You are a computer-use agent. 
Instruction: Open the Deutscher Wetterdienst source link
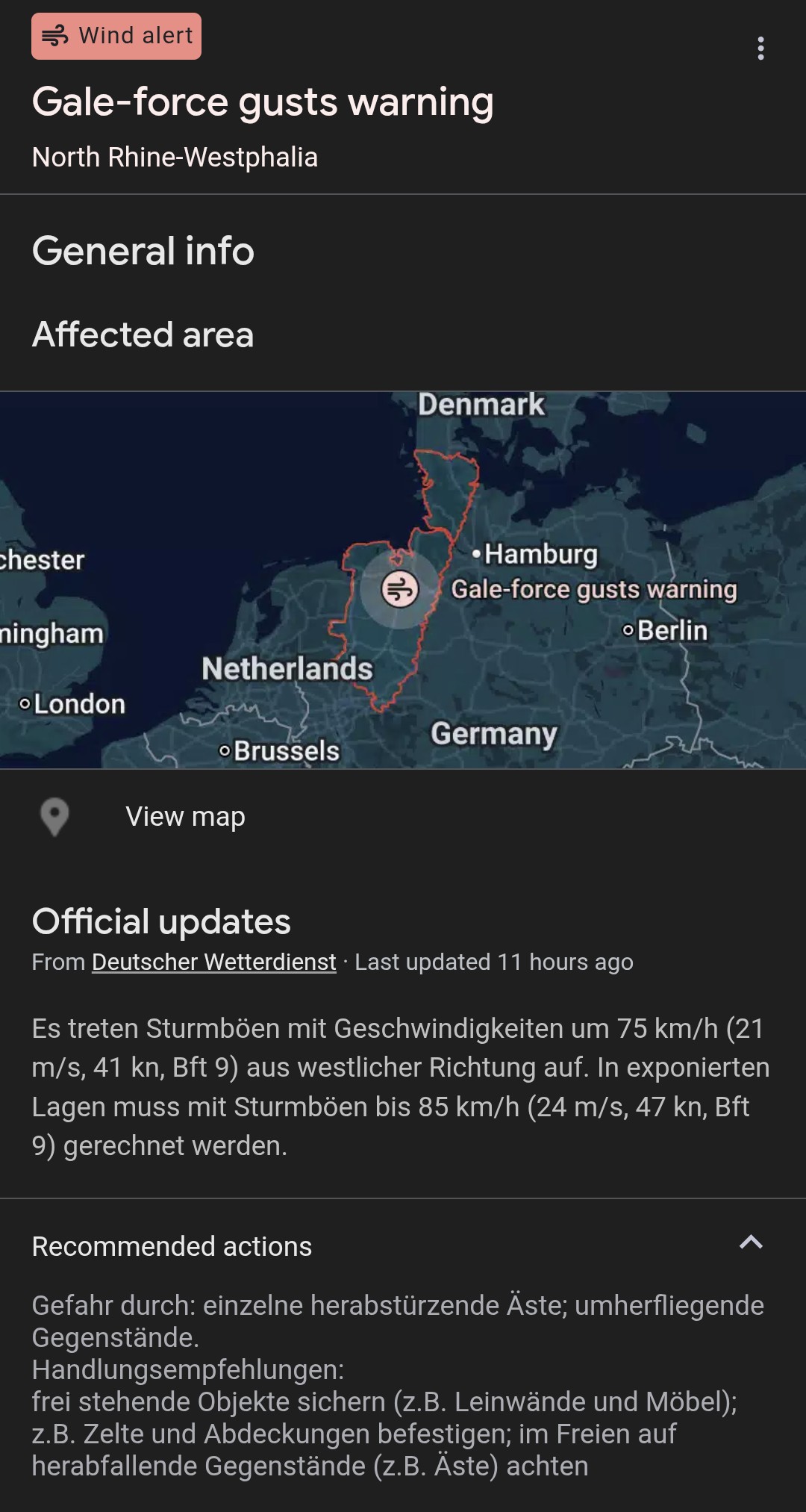pyautogui.click(x=213, y=962)
